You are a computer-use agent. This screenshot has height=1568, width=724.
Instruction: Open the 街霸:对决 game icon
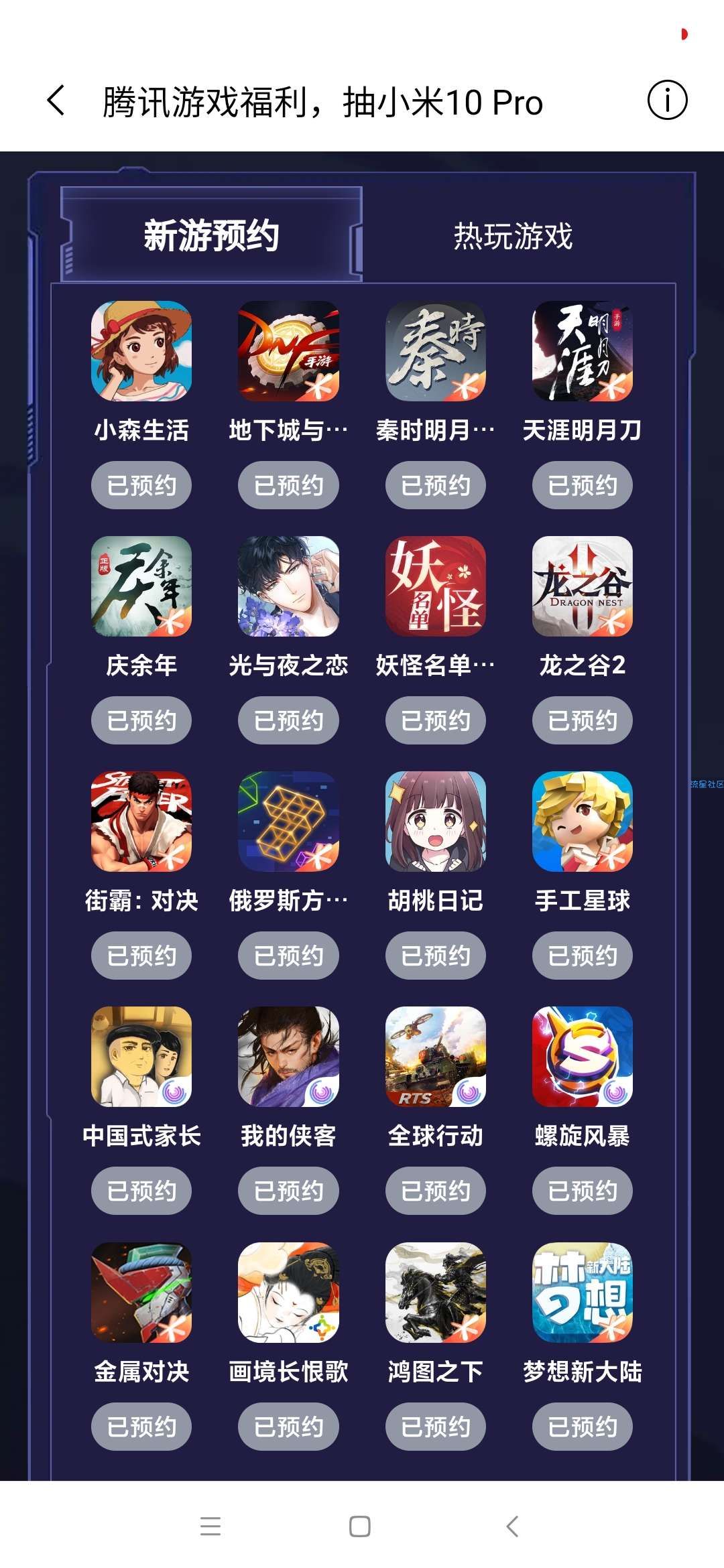coord(141,822)
